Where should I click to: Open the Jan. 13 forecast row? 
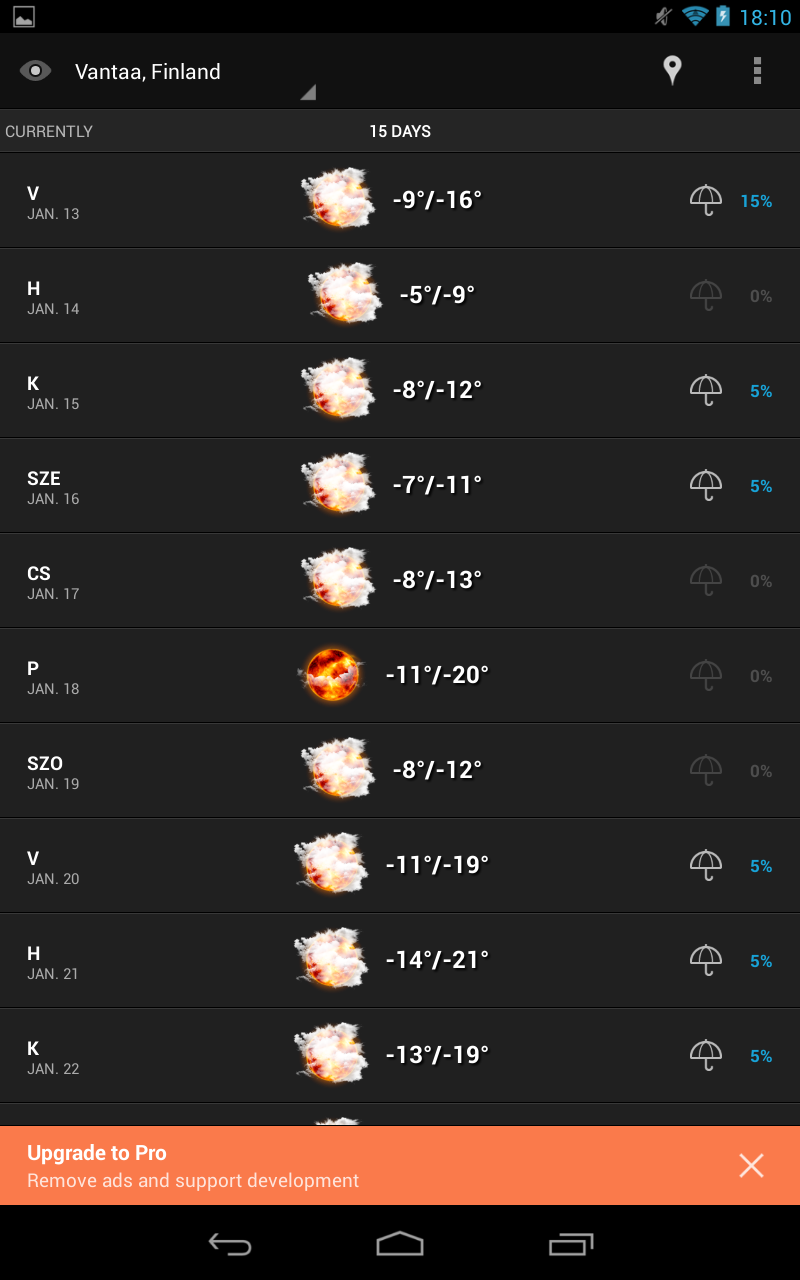pos(400,200)
